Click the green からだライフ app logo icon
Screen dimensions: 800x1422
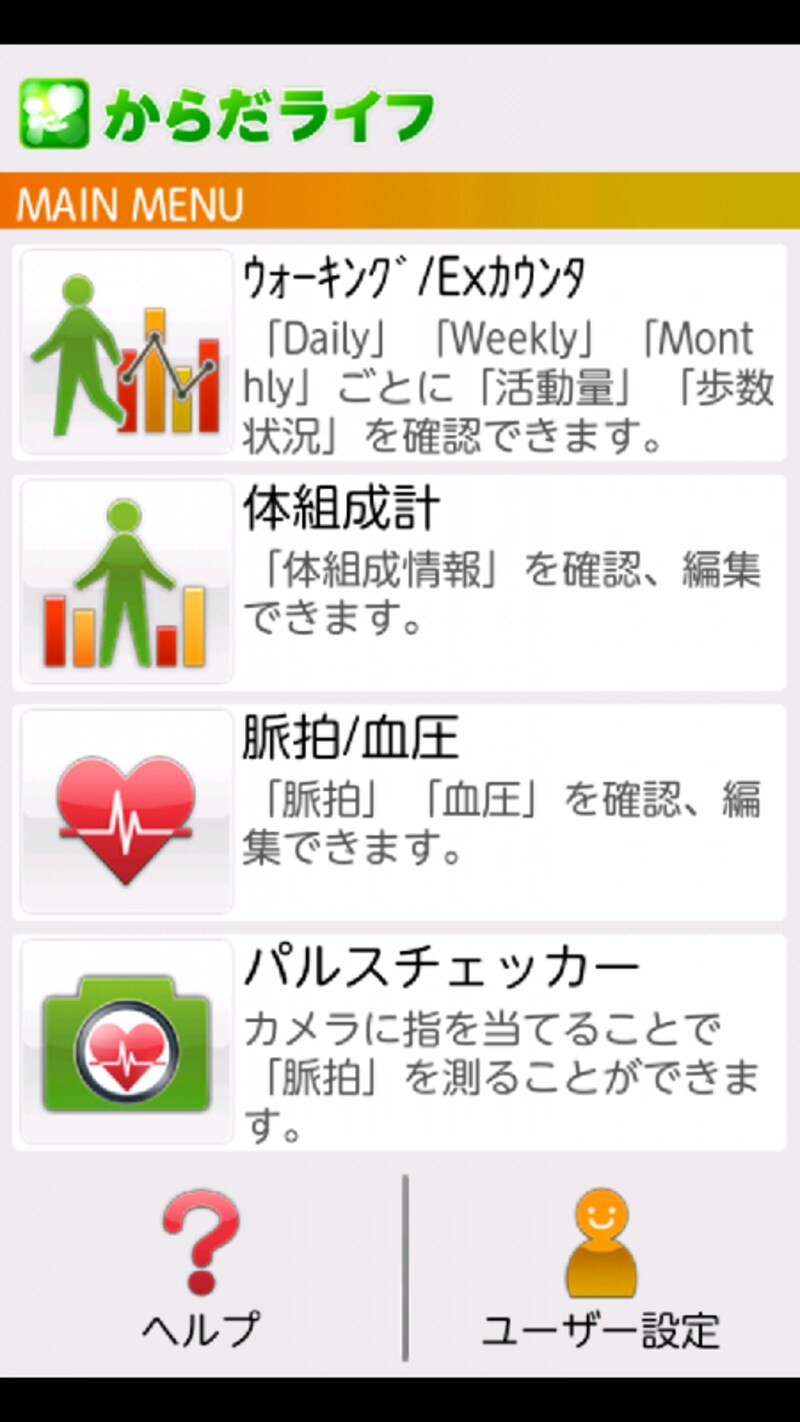click(55, 113)
